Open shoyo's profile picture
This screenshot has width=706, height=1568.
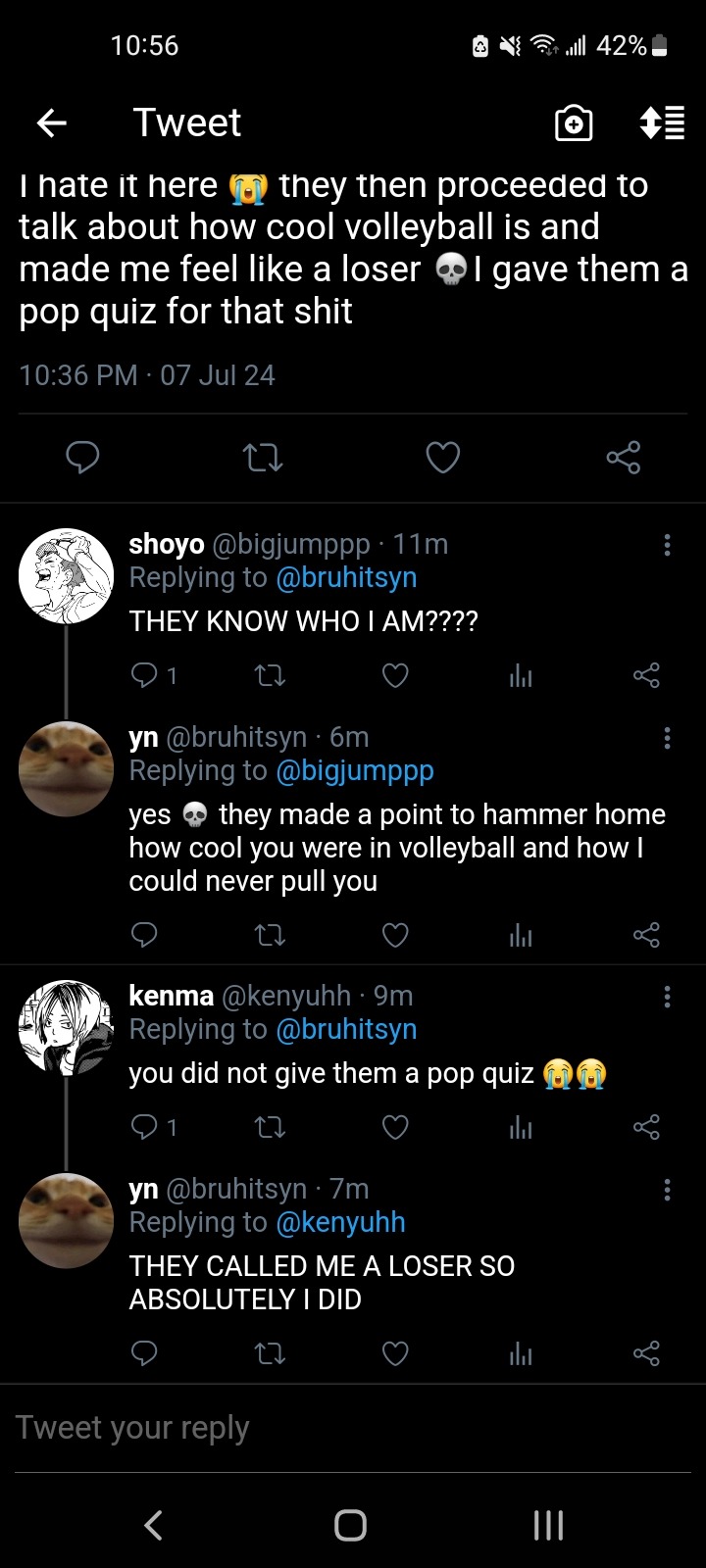(x=66, y=576)
